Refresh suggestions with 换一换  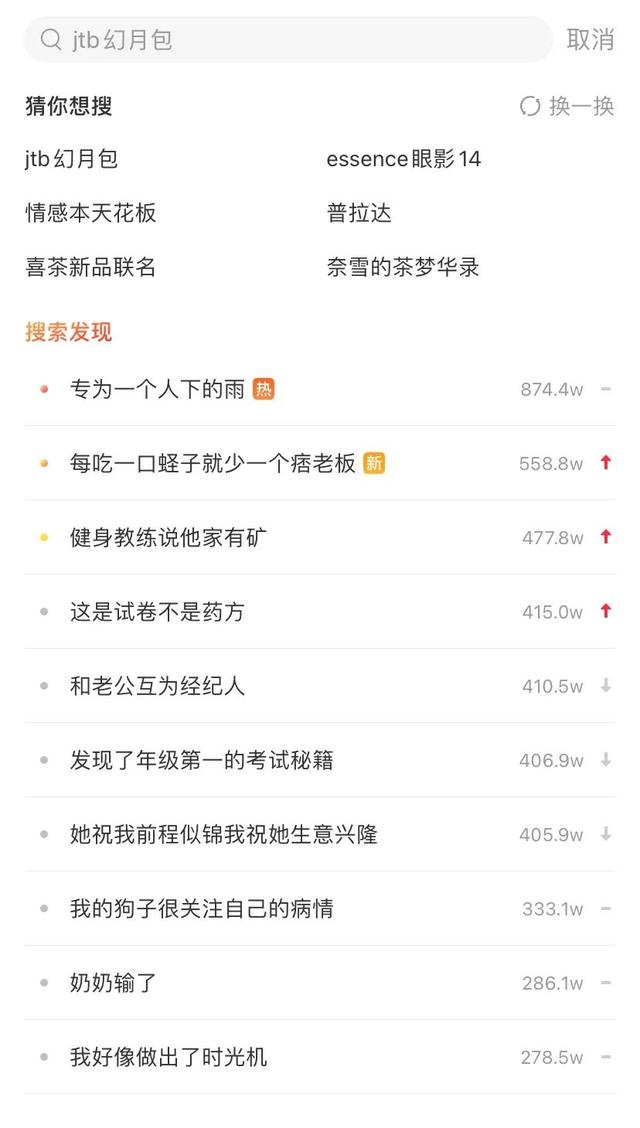pos(567,106)
